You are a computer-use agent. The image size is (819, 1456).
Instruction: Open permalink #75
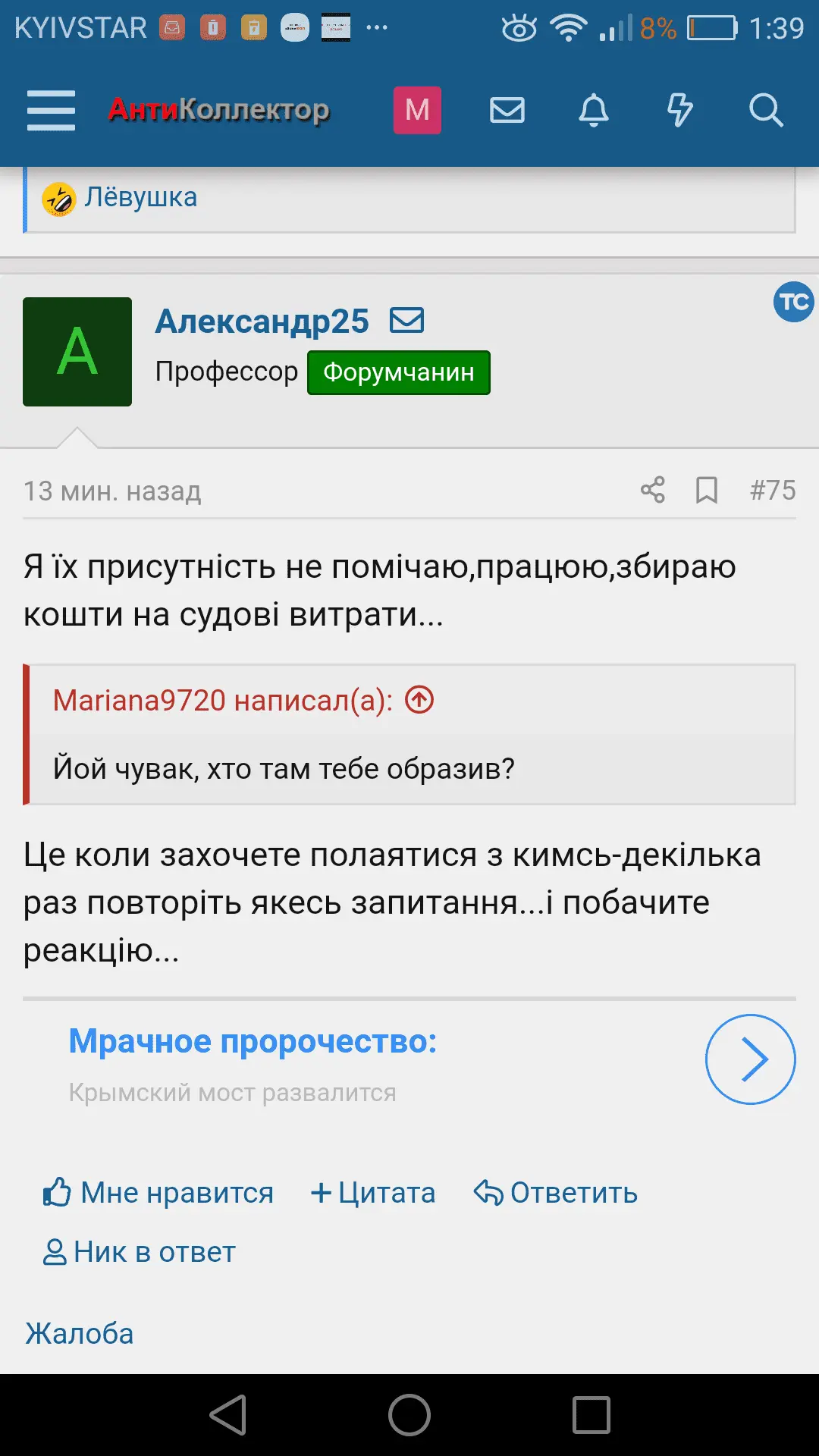(773, 490)
